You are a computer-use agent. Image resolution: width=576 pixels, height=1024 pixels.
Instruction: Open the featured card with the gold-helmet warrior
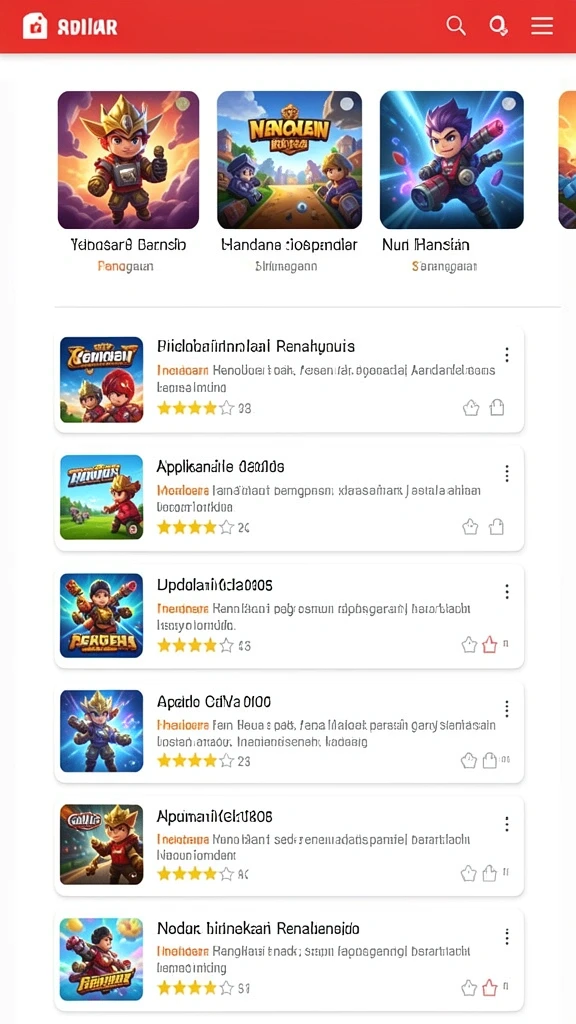pos(128,182)
